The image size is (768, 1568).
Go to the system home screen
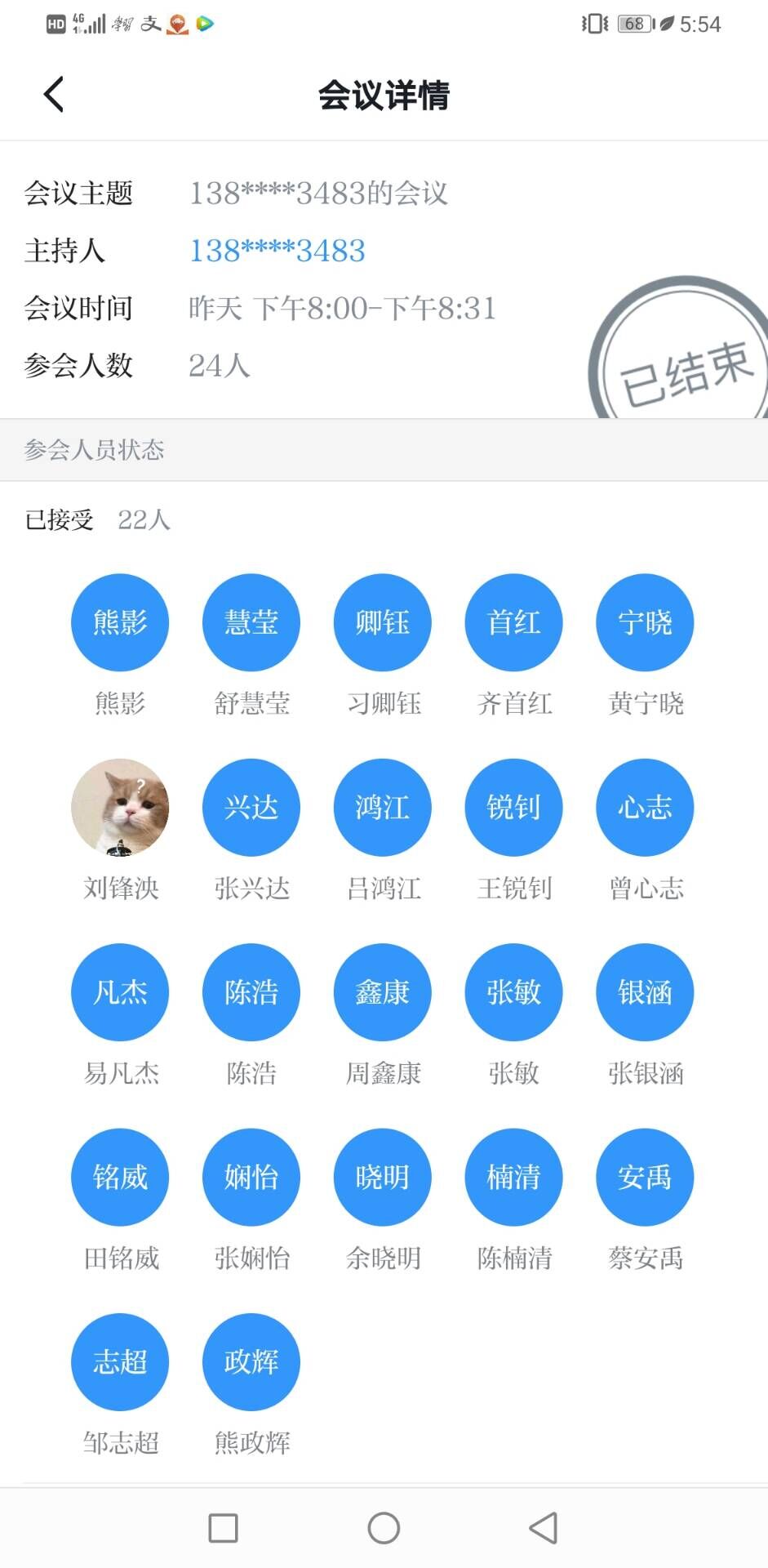coord(384,1528)
